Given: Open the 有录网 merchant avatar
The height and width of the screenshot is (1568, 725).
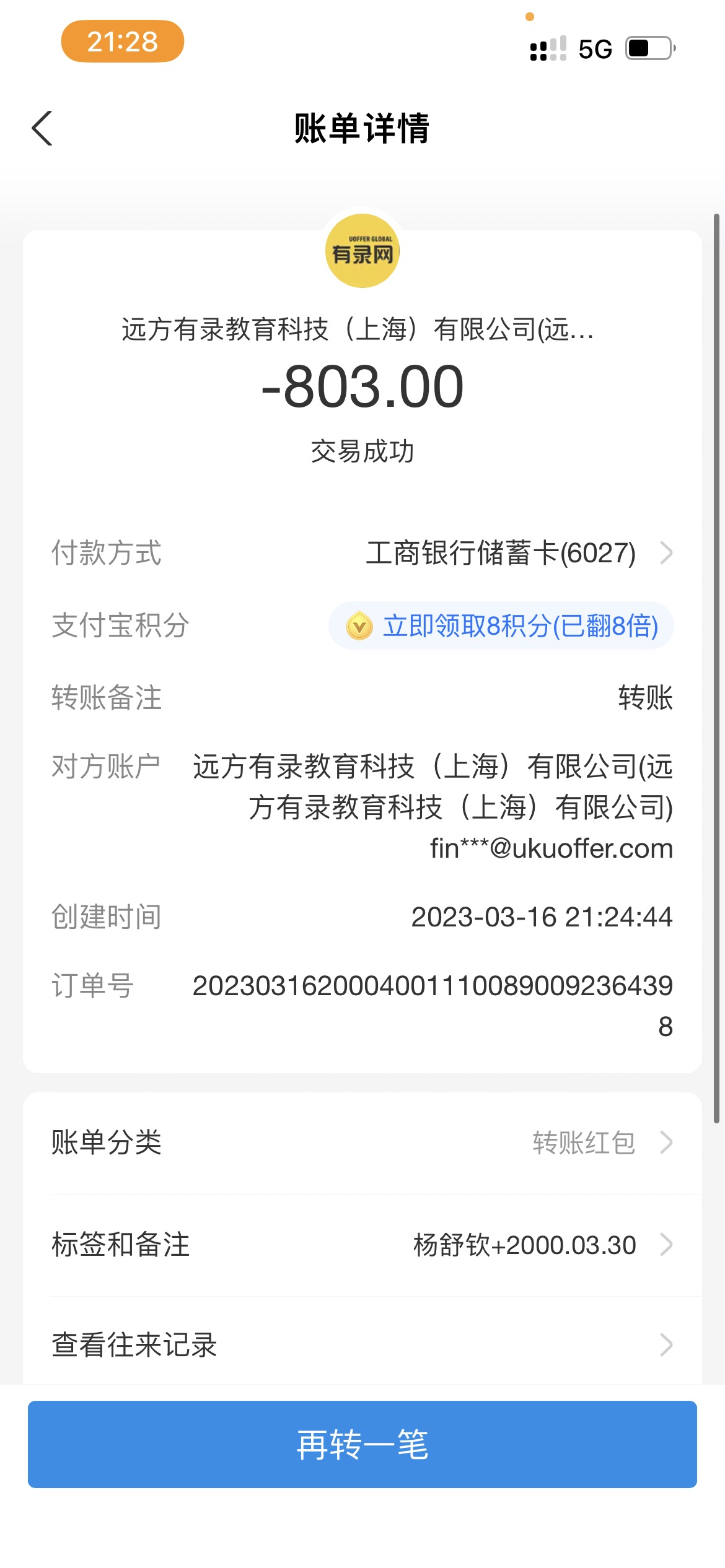Looking at the screenshot, I should [x=362, y=251].
